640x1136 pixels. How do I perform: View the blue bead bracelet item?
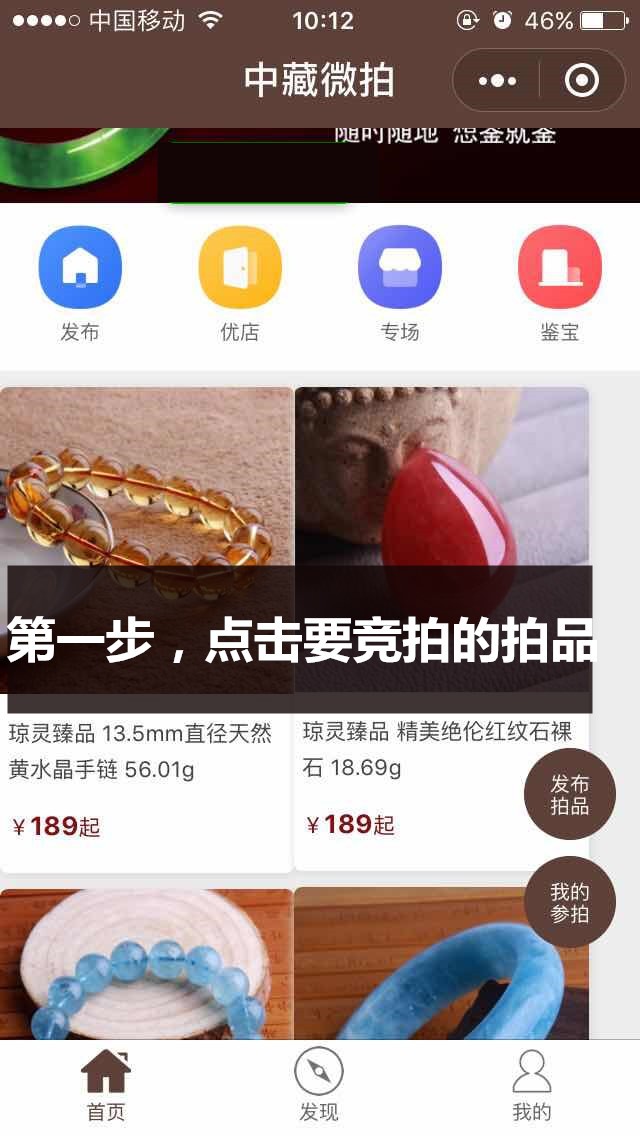tap(146, 965)
